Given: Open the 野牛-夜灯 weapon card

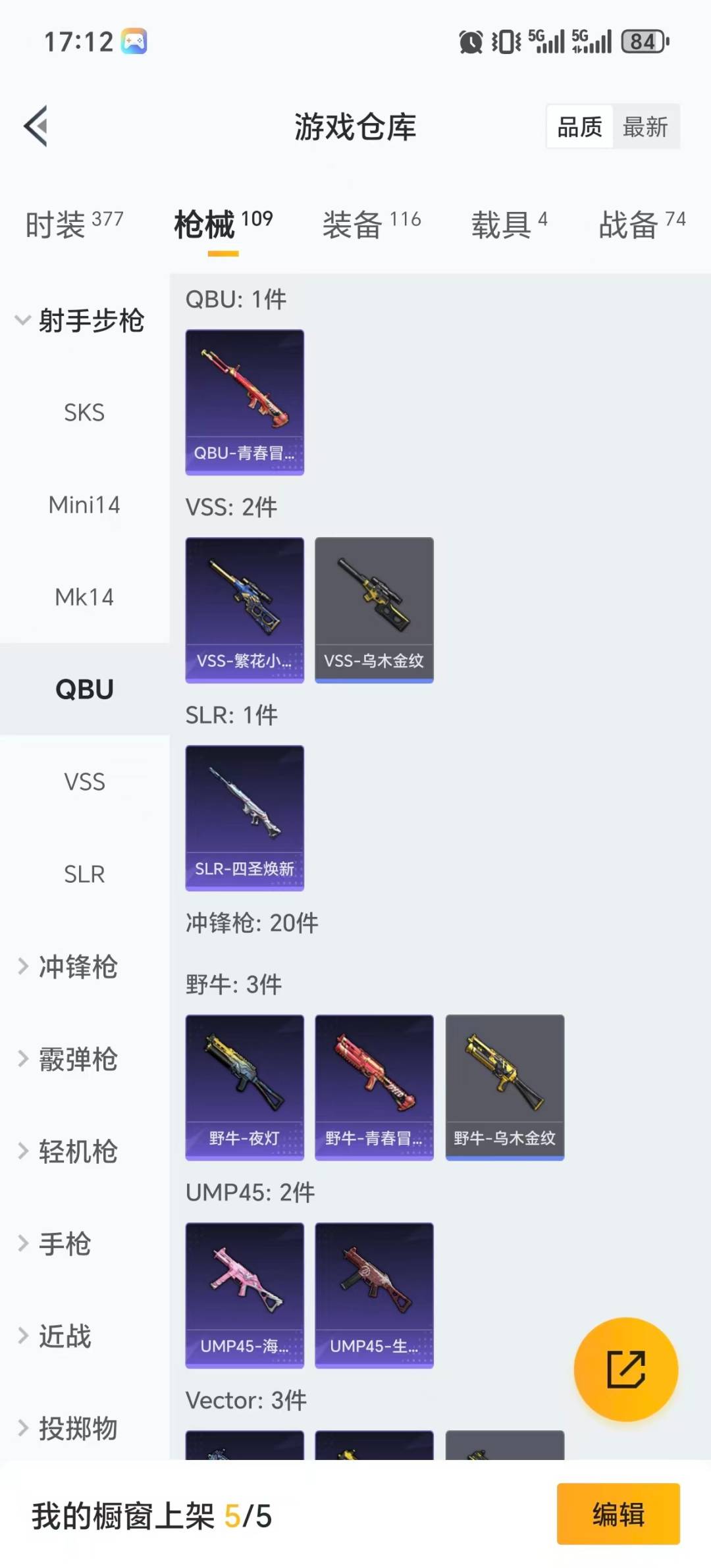Looking at the screenshot, I should tap(244, 1087).
